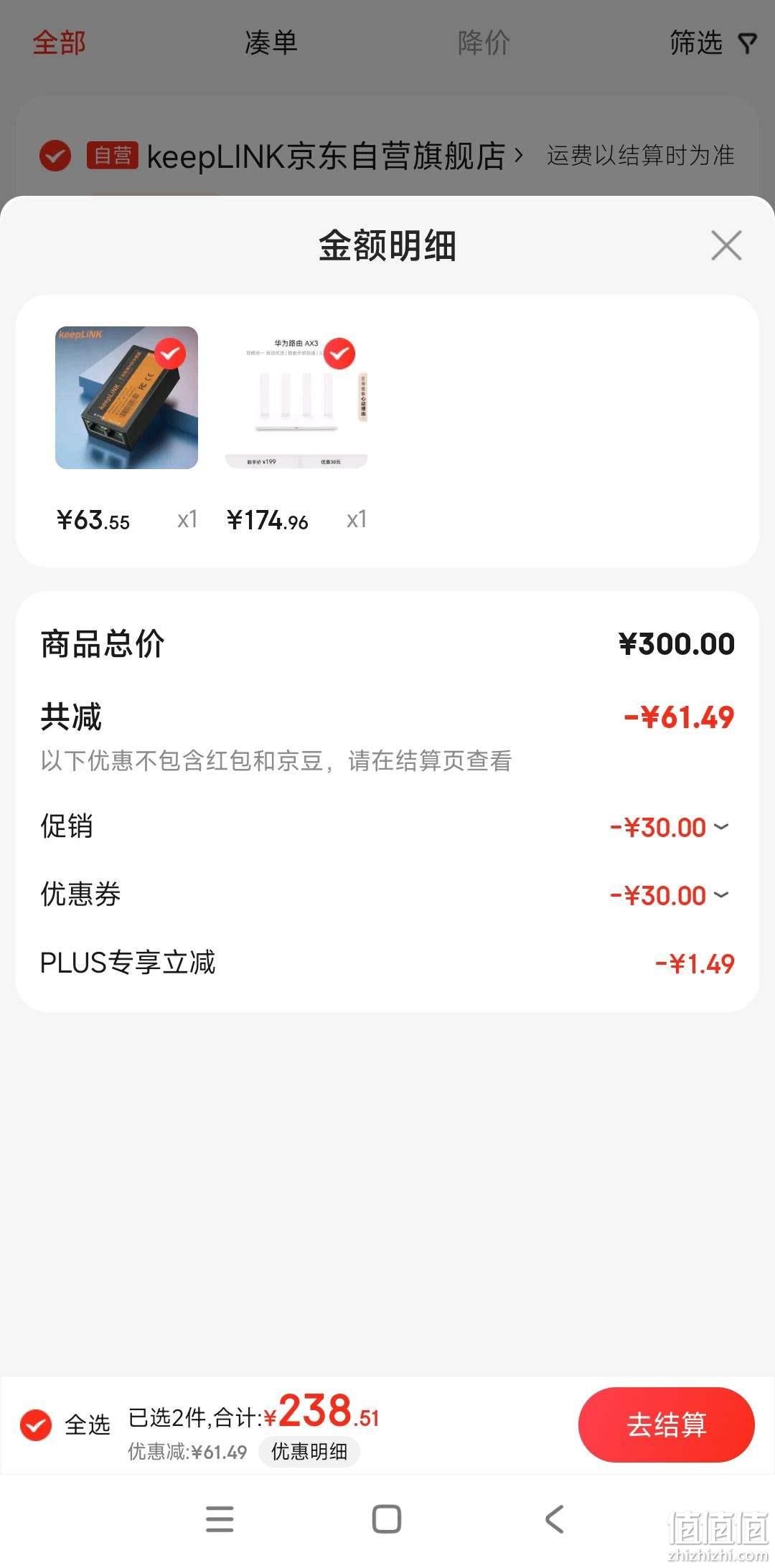Toggle the 全选 select-all checkbox
775x1568 pixels.
[36, 1425]
